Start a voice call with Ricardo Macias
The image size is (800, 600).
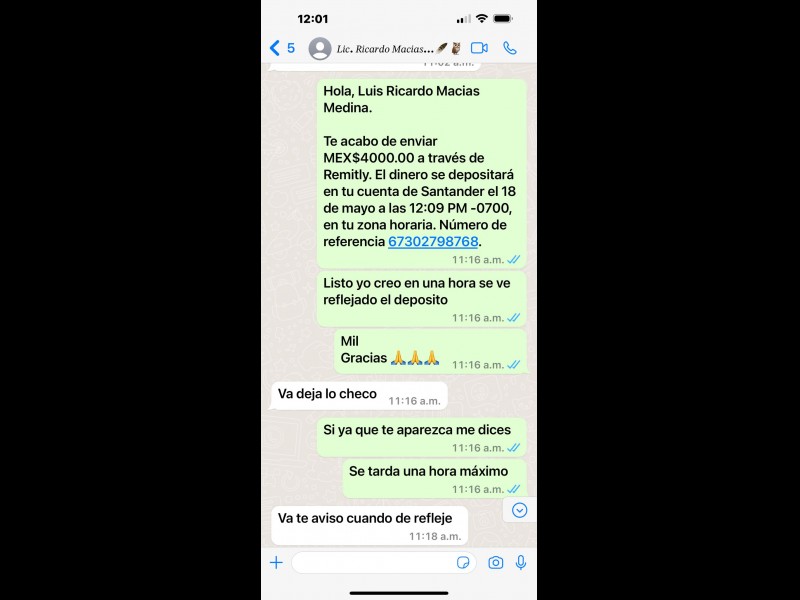510,48
